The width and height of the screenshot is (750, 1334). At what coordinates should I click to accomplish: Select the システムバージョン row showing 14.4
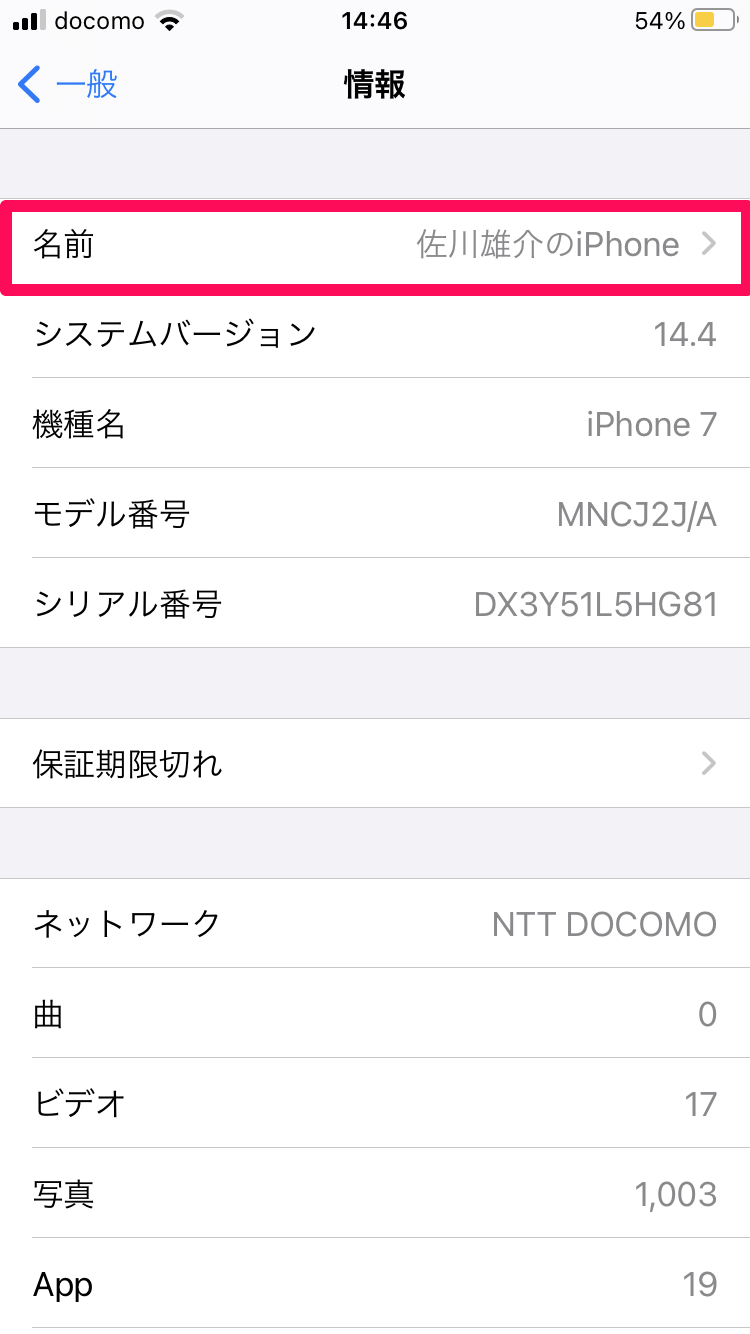(375, 335)
